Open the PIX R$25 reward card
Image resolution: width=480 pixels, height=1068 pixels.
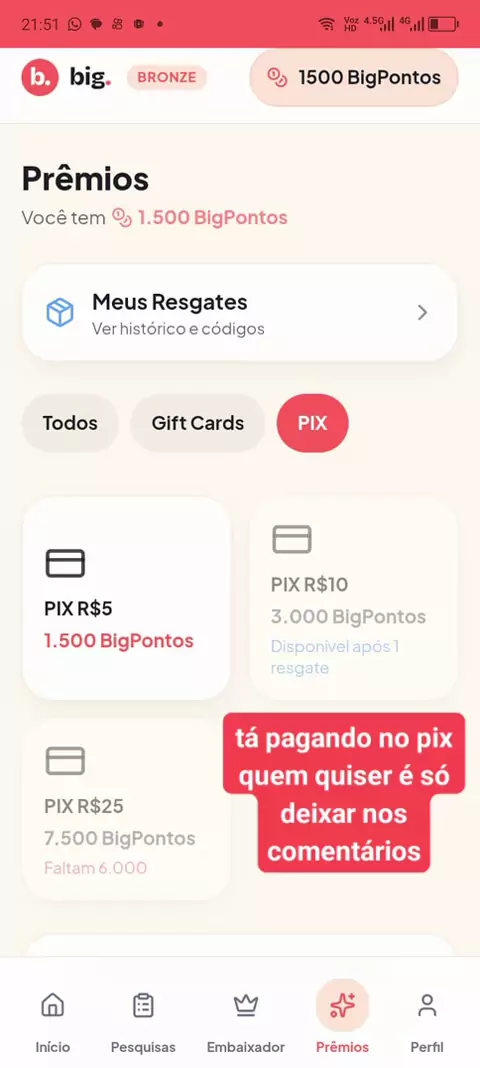tap(127, 809)
